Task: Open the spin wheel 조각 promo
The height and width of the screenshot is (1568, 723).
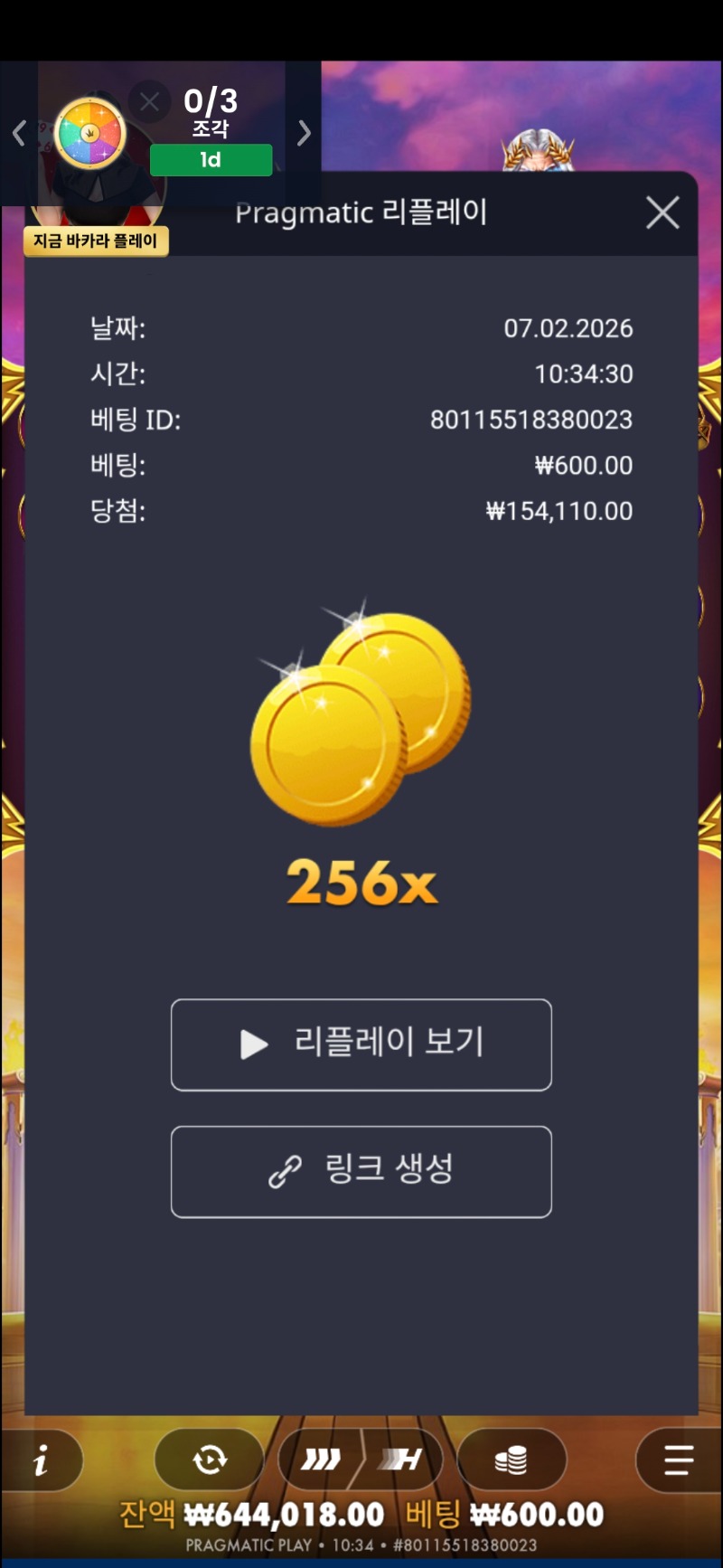Action: (89, 133)
